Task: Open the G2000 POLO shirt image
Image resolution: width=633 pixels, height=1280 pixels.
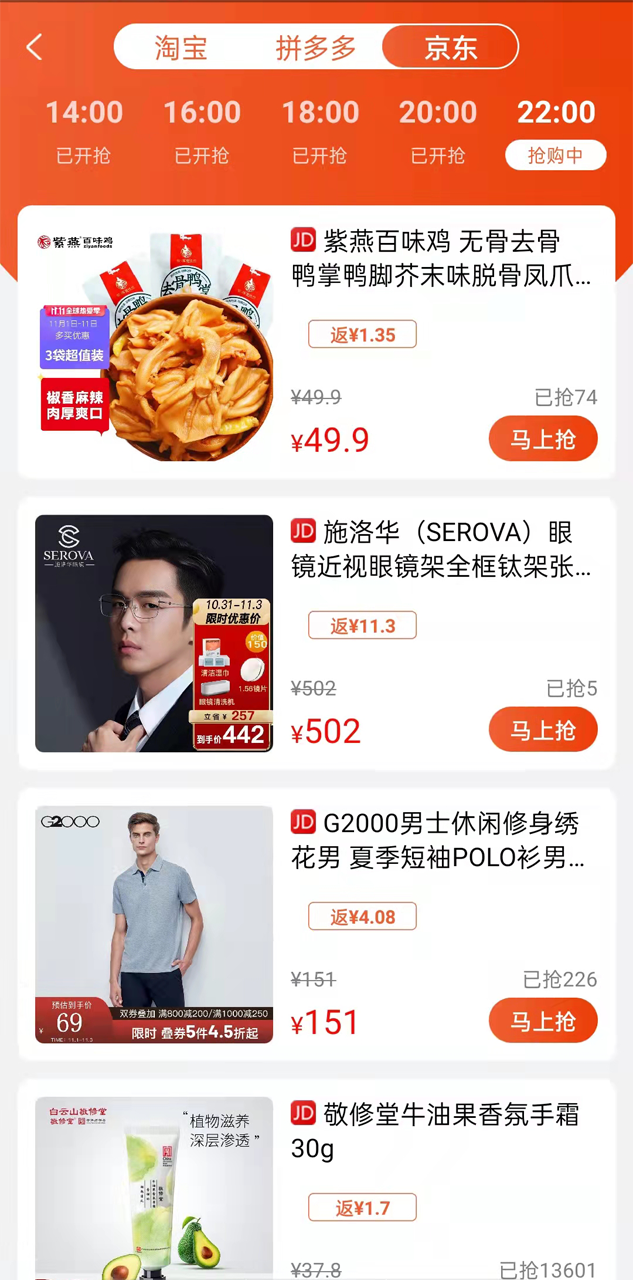Action: (154, 924)
